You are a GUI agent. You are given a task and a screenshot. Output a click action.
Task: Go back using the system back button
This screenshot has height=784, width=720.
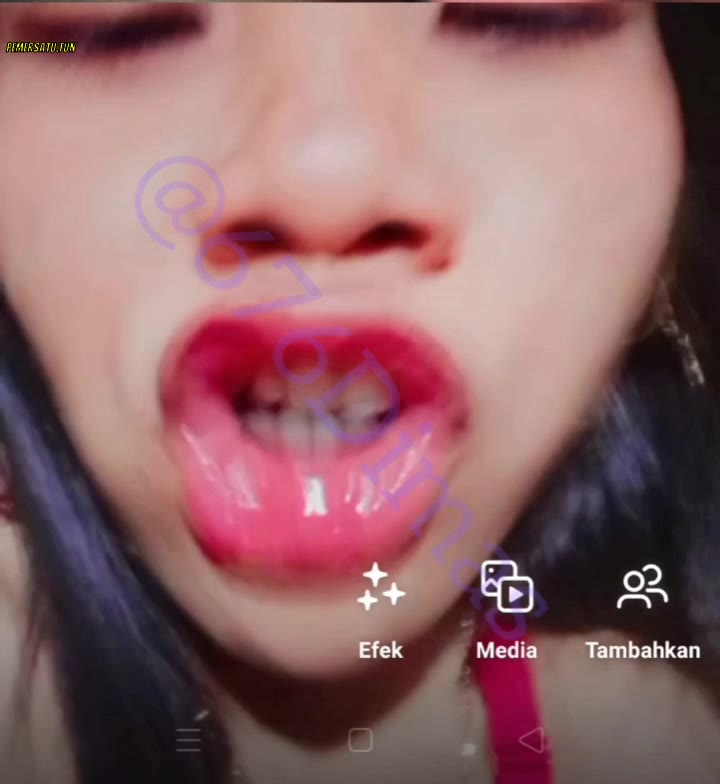(x=532, y=740)
